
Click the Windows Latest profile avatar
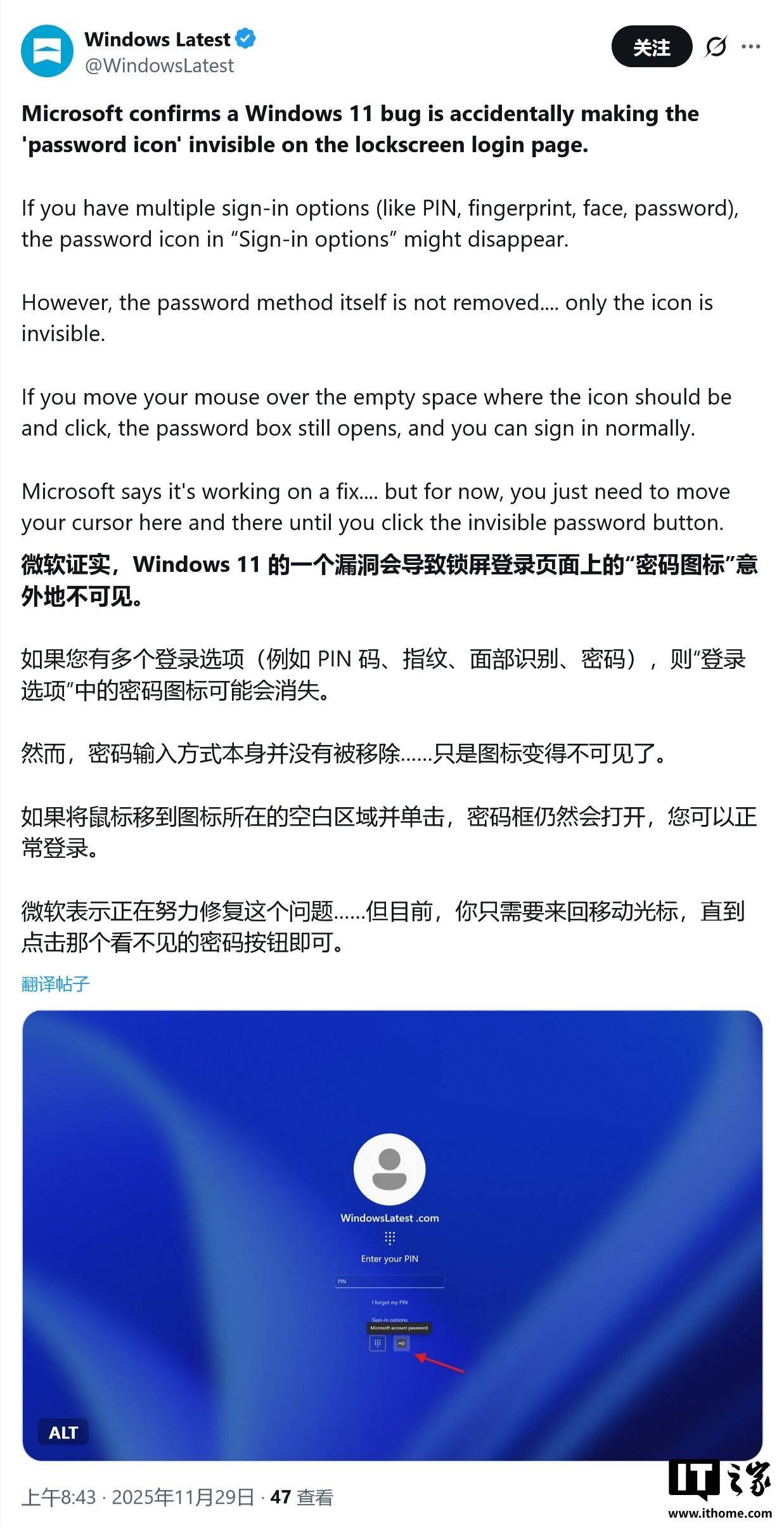48,49
